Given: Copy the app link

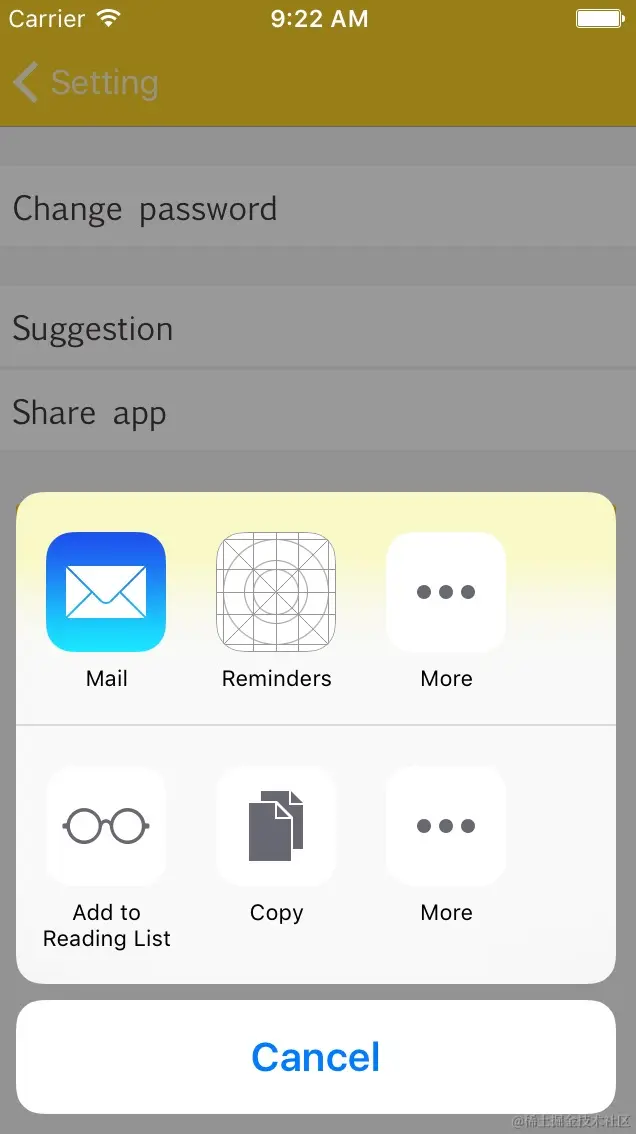Looking at the screenshot, I should [276, 826].
